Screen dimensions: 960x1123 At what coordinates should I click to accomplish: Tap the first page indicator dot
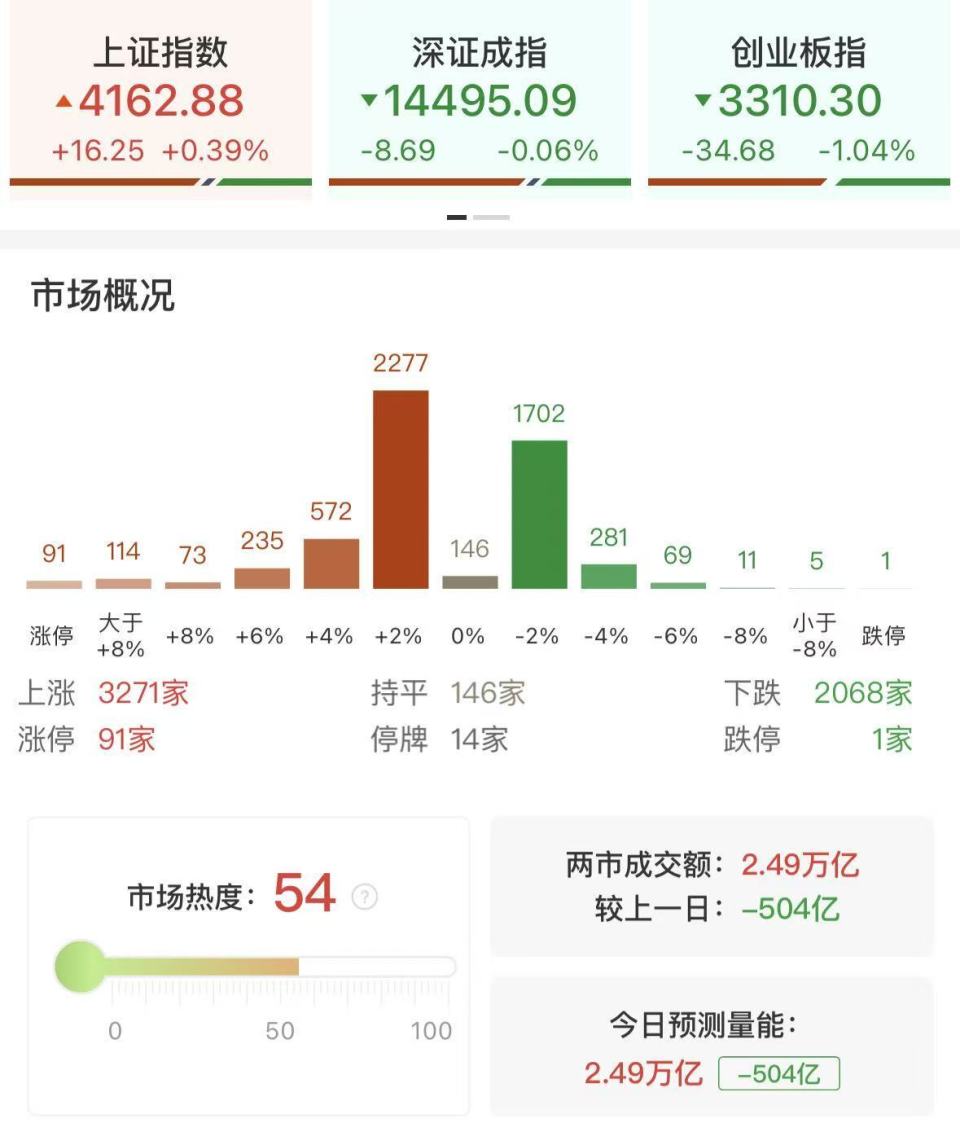click(459, 216)
